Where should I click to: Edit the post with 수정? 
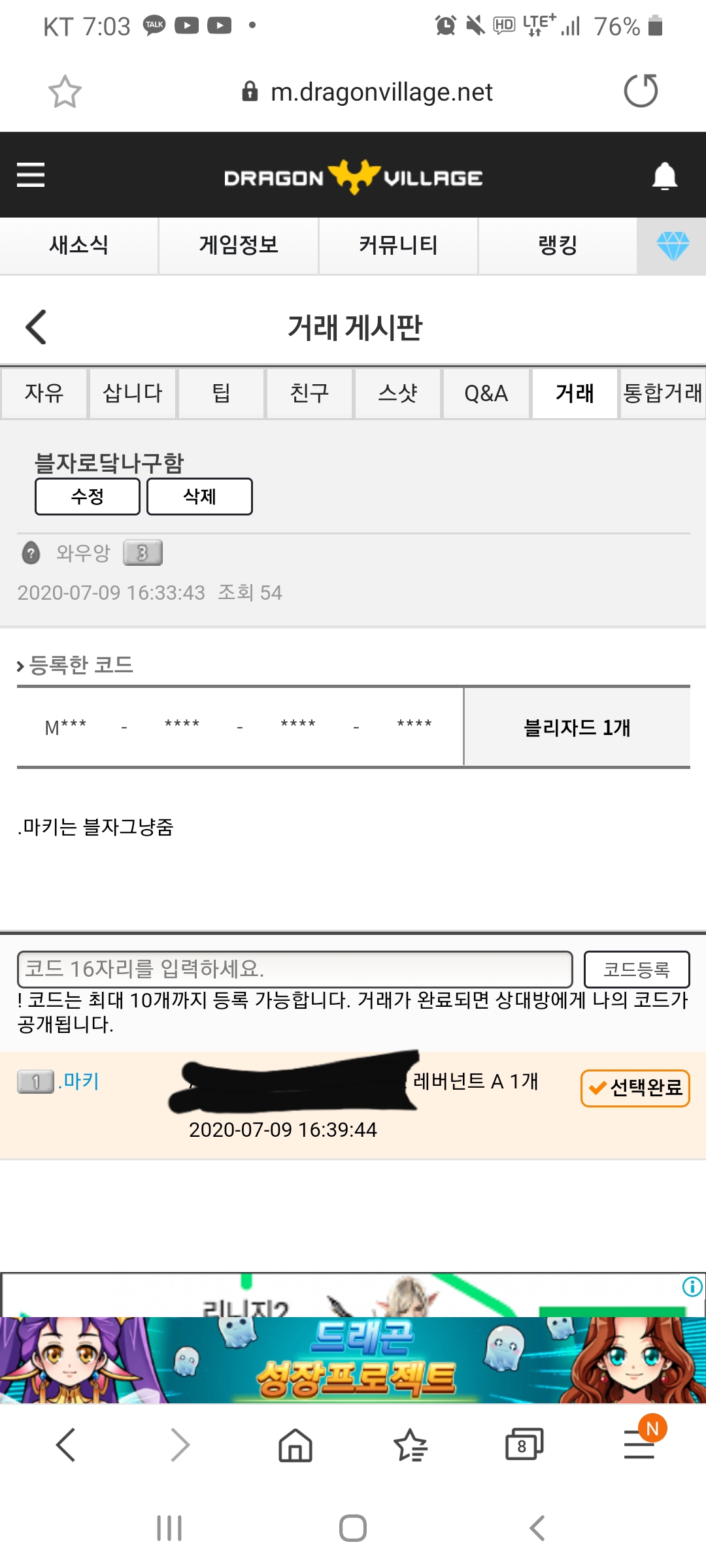[88, 497]
